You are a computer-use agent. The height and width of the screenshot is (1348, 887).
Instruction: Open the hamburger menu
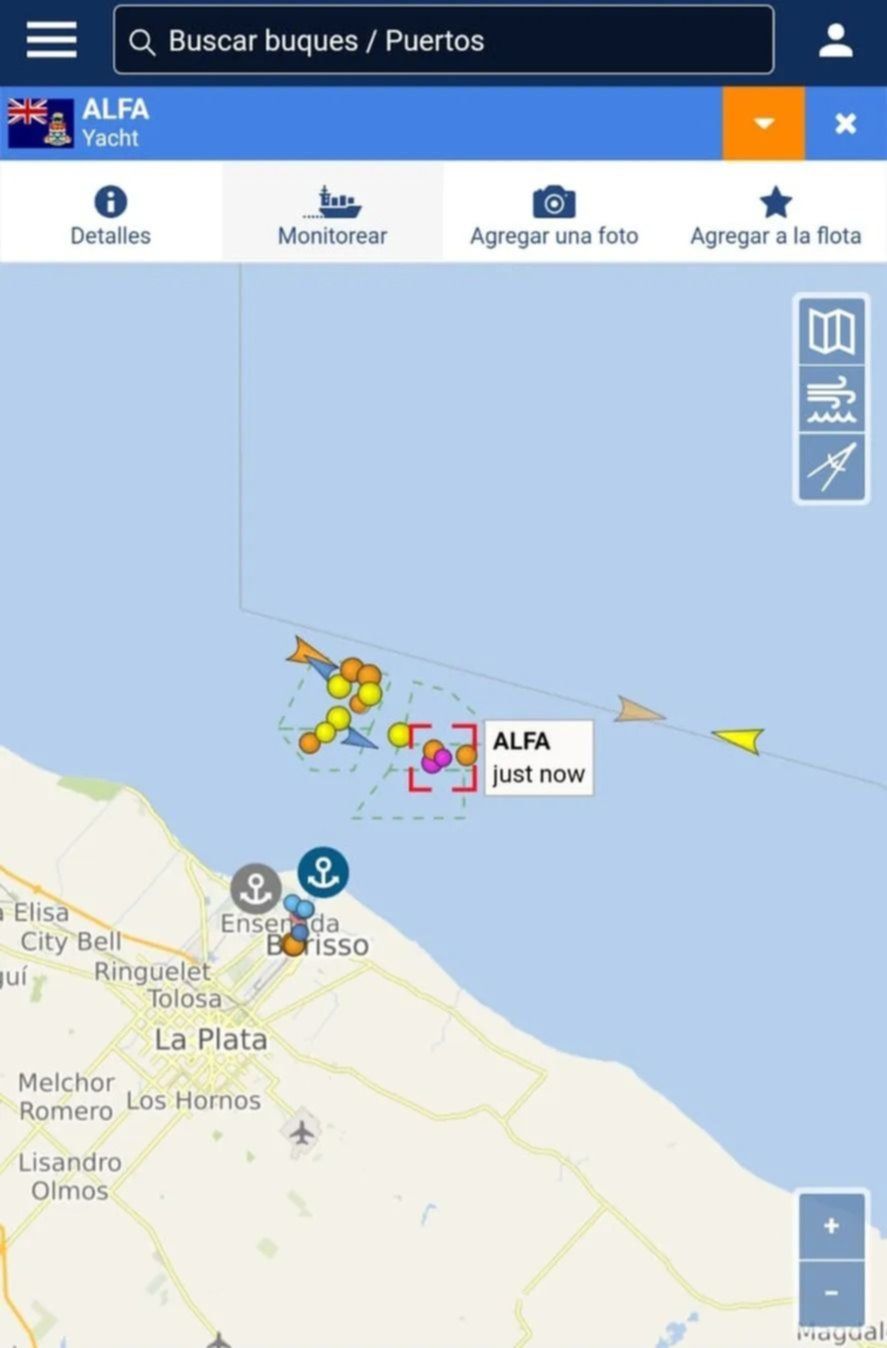tap(51, 40)
